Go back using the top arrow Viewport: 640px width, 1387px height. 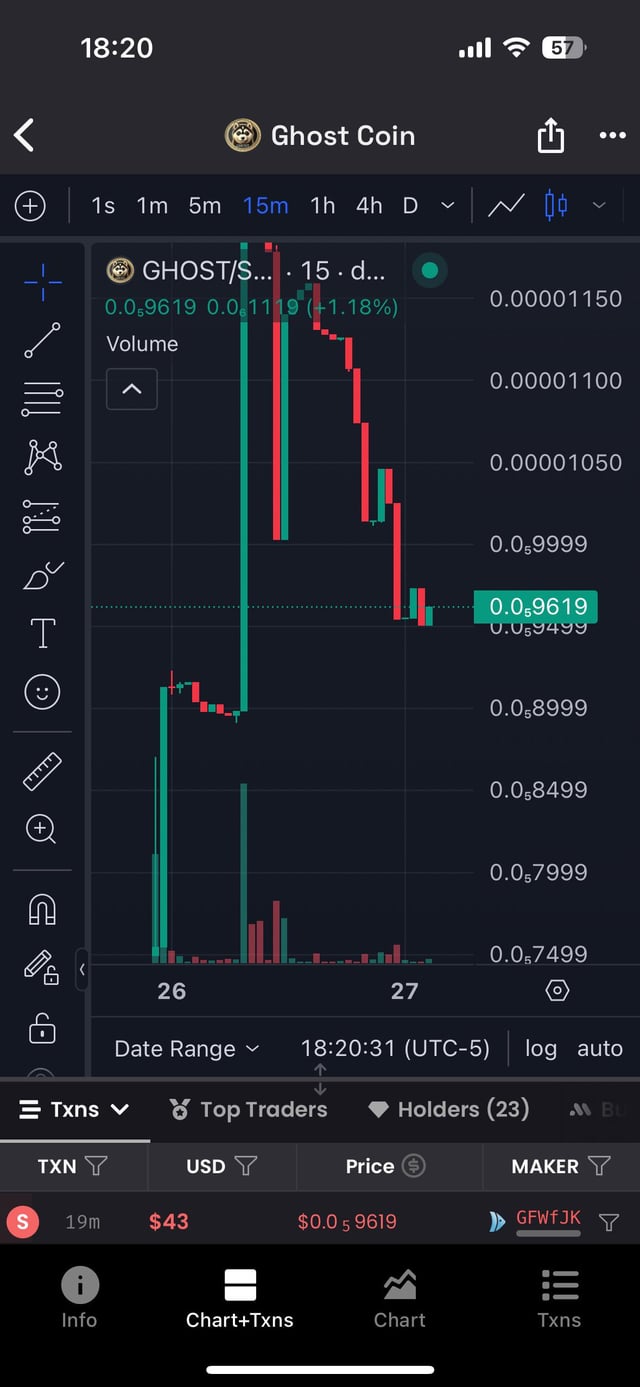coord(25,135)
